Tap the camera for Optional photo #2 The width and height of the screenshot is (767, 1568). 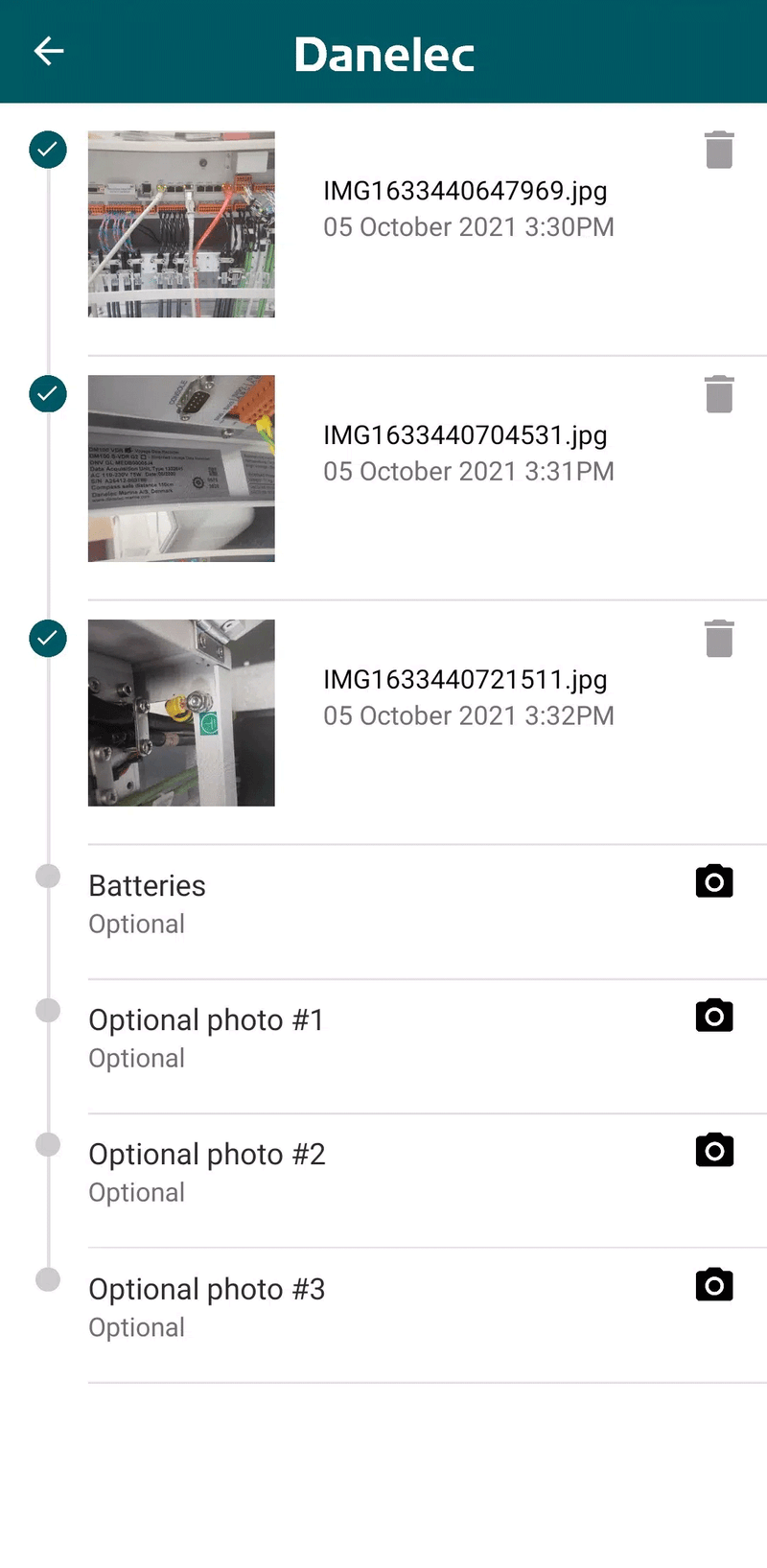[x=714, y=1150]
